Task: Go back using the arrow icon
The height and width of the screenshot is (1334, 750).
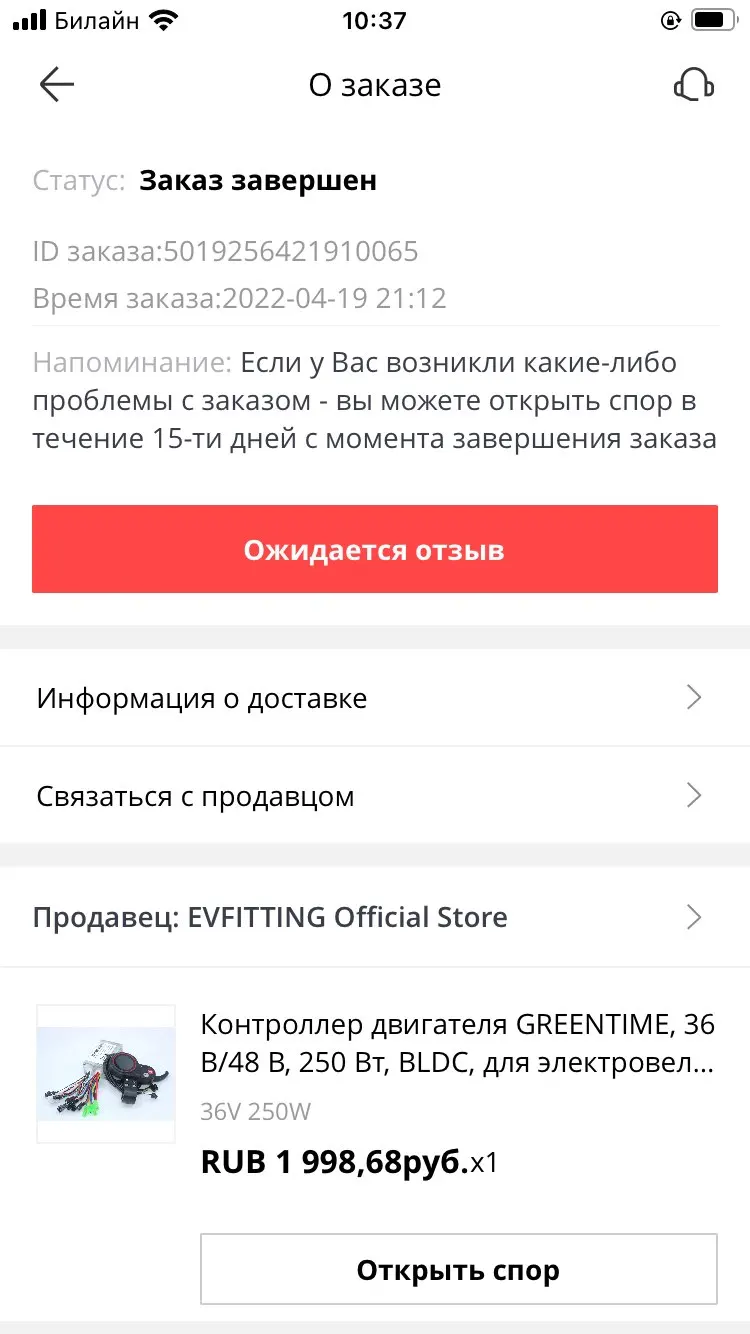Action: coord(57,86)
